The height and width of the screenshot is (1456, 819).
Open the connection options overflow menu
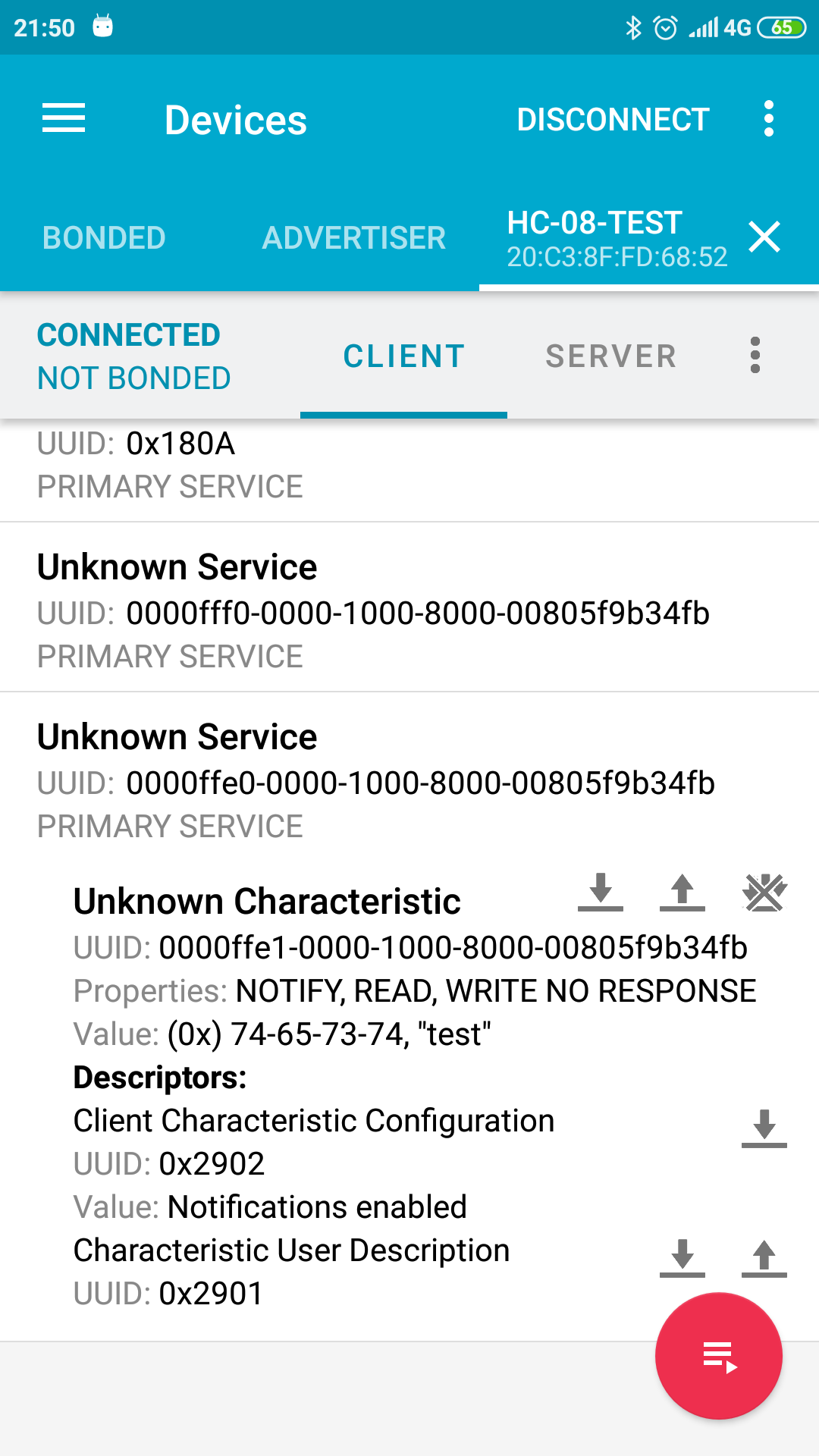click(x=755, y=356)
